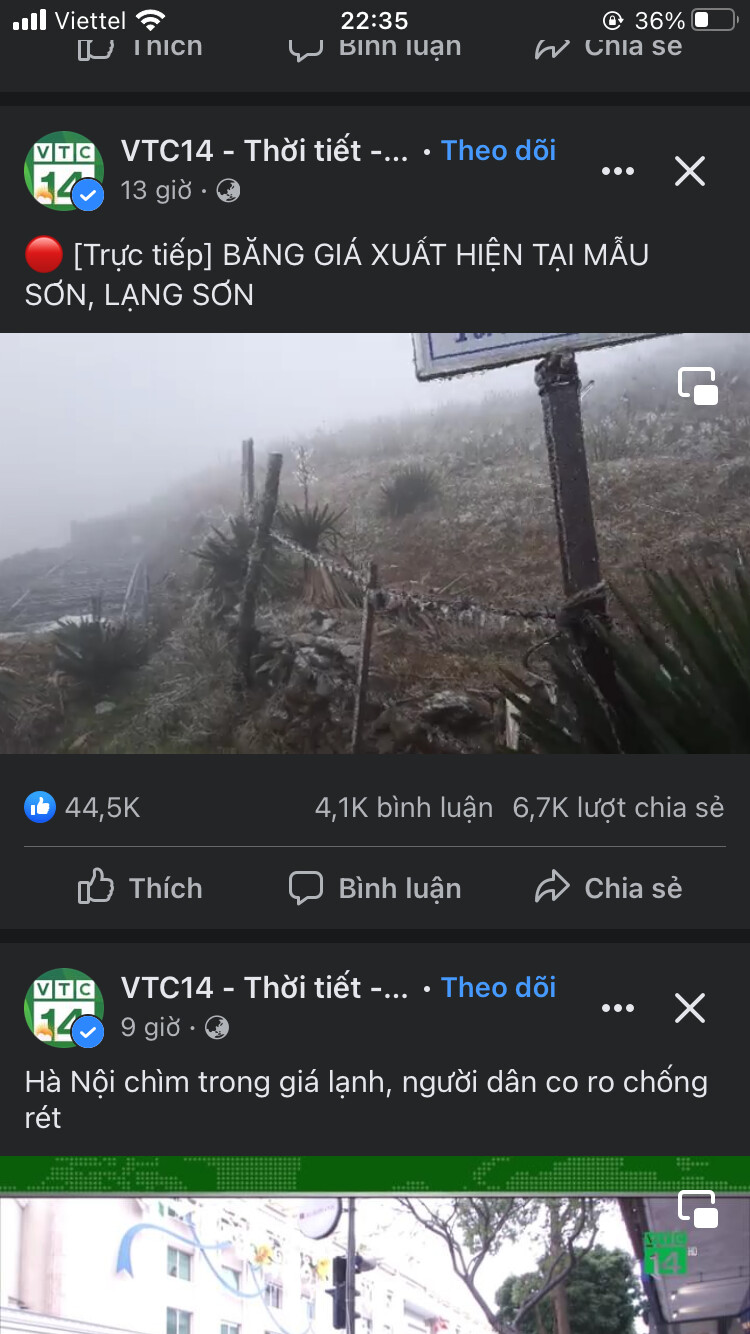This screenshot has width=750, height=1334.
Task: Follow VTC14 on the Mẫu Sơn live post
Action: tap(498, 151)
